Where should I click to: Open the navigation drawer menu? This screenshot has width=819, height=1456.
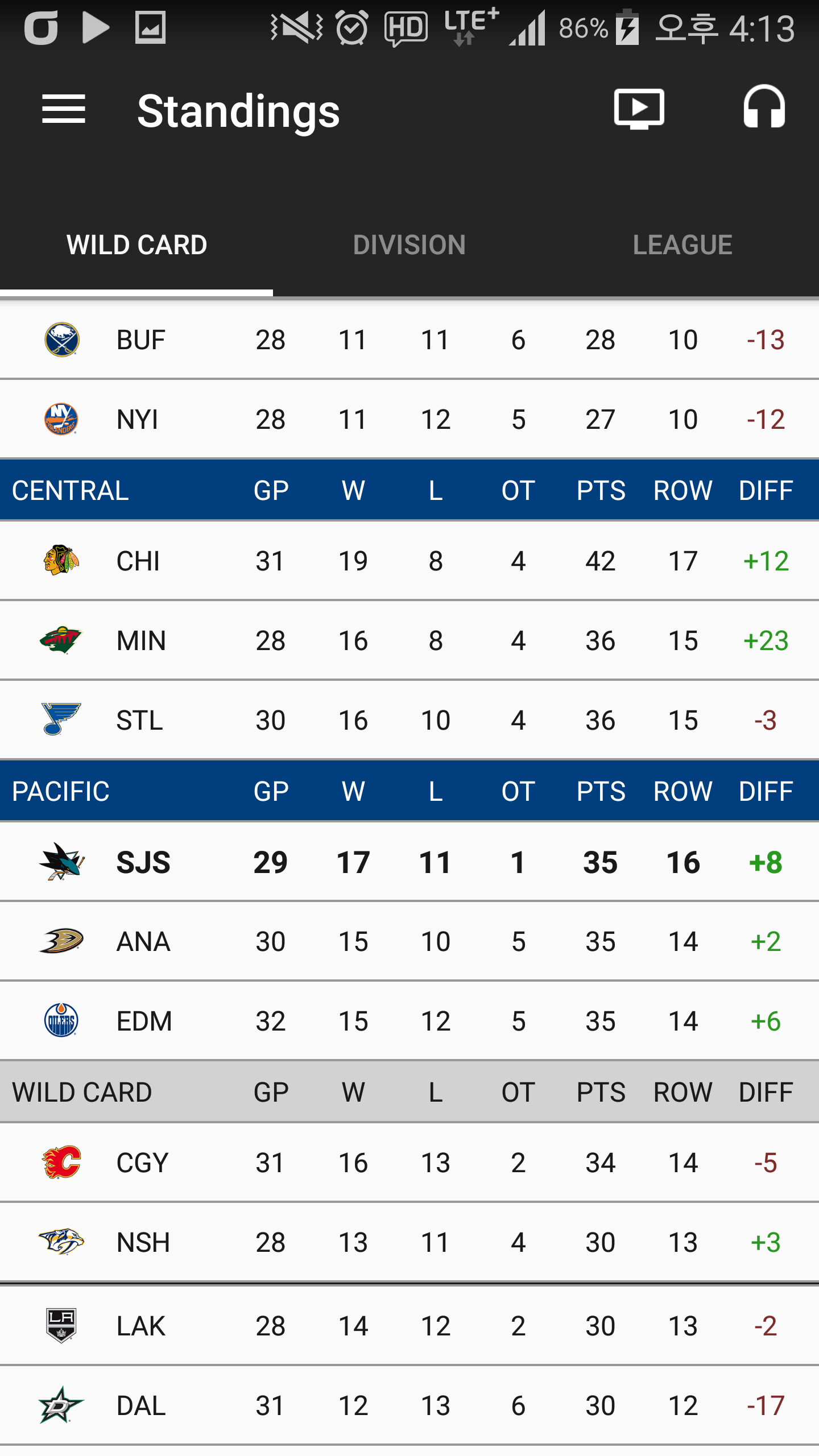coord(64,109)
